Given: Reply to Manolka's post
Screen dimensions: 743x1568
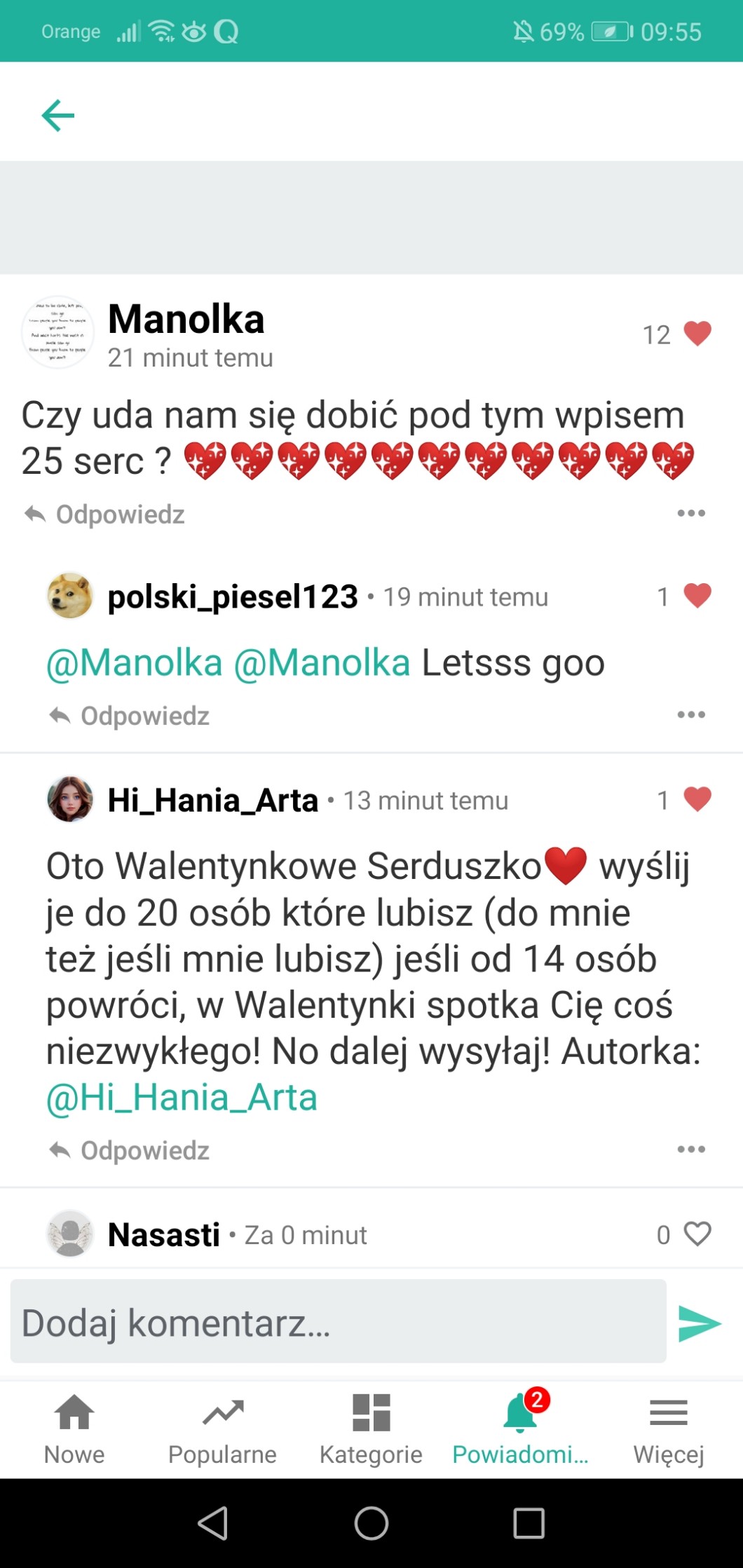Looking at the screenshot, I should pos(105,514).
